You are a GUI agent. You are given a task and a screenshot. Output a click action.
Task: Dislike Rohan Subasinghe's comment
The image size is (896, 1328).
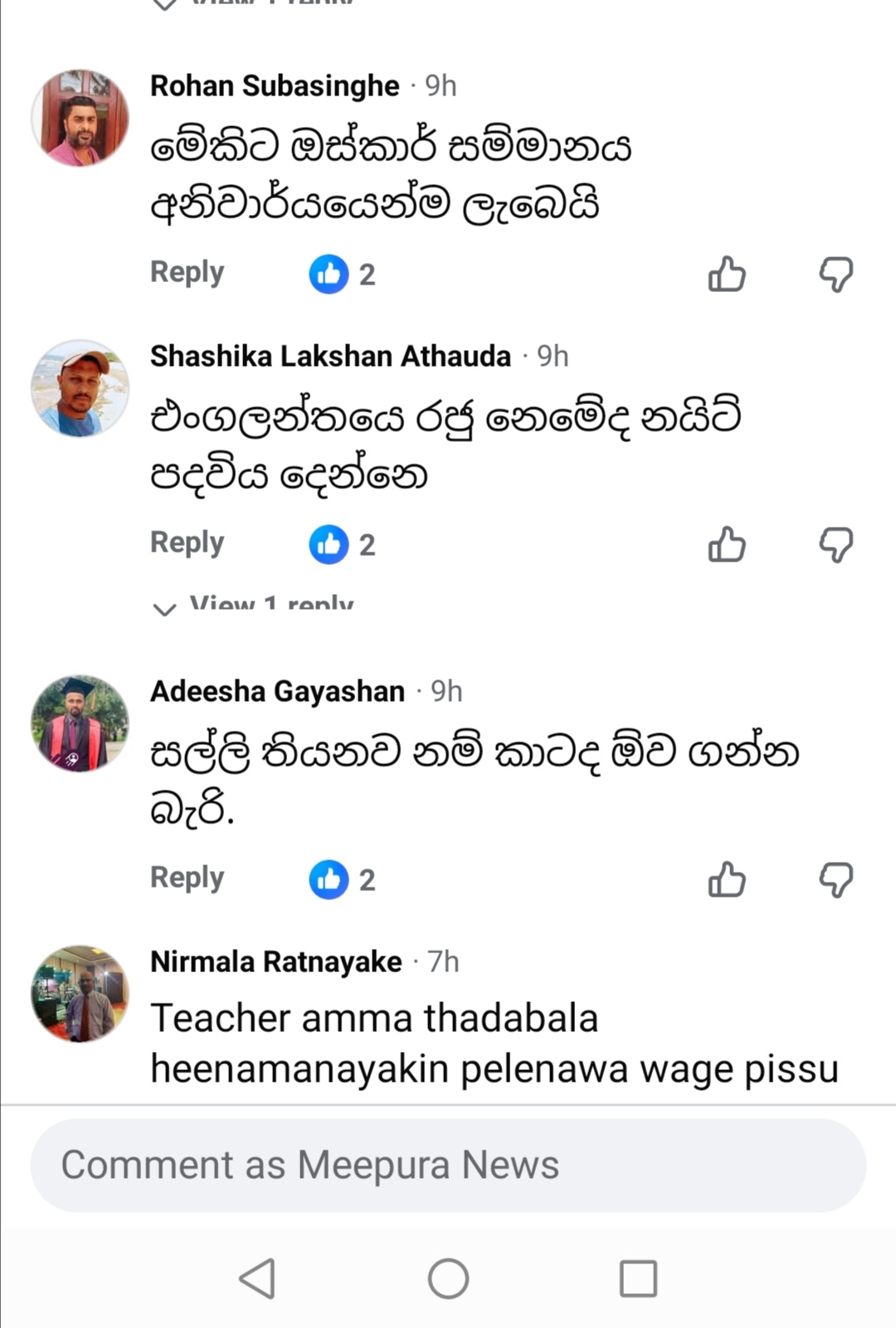835,274
